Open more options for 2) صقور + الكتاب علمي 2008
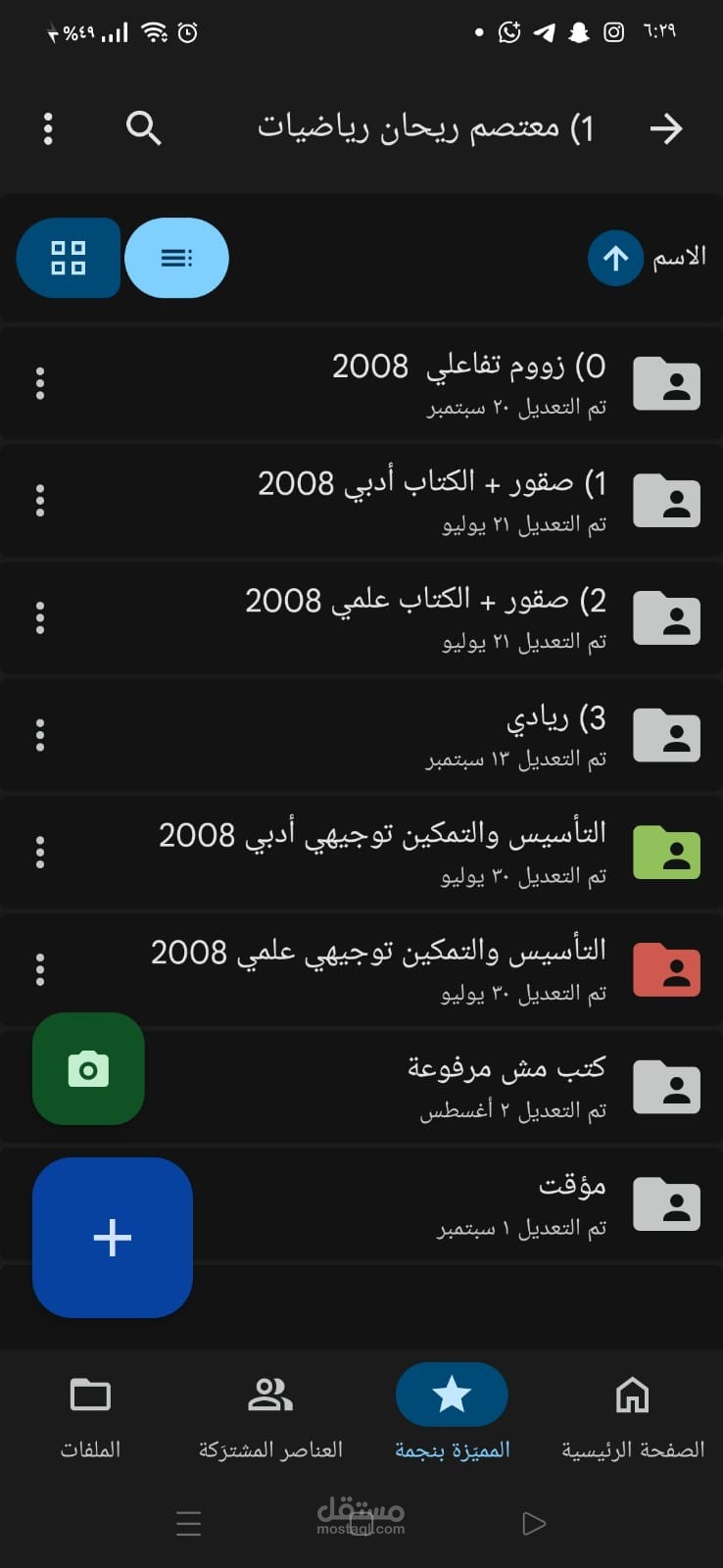The height and width of the screenshot is (1568, 723). coord(40,618)
